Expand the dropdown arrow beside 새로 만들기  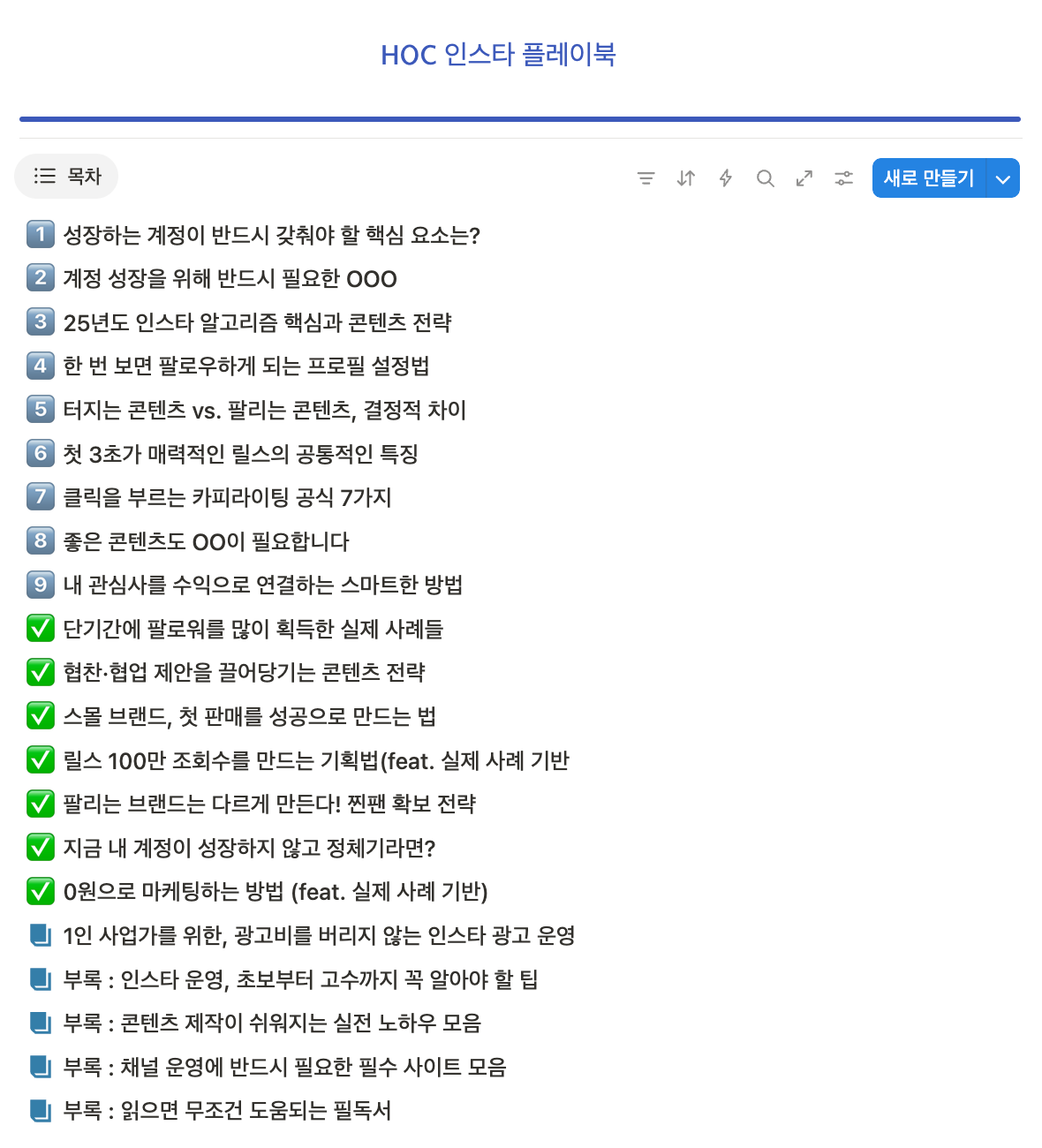pos(1003,178)
